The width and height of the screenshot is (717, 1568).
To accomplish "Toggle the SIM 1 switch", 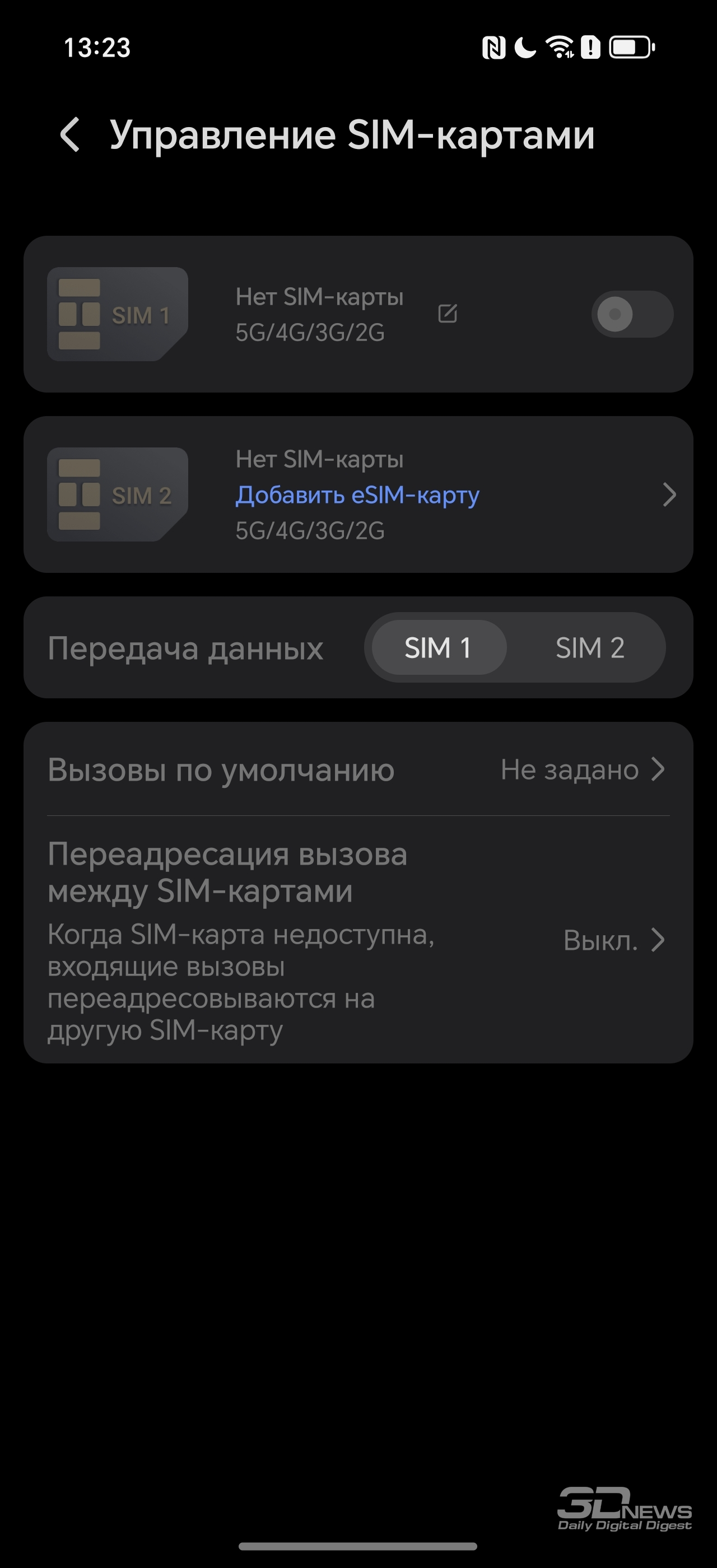I will [632, 314].
